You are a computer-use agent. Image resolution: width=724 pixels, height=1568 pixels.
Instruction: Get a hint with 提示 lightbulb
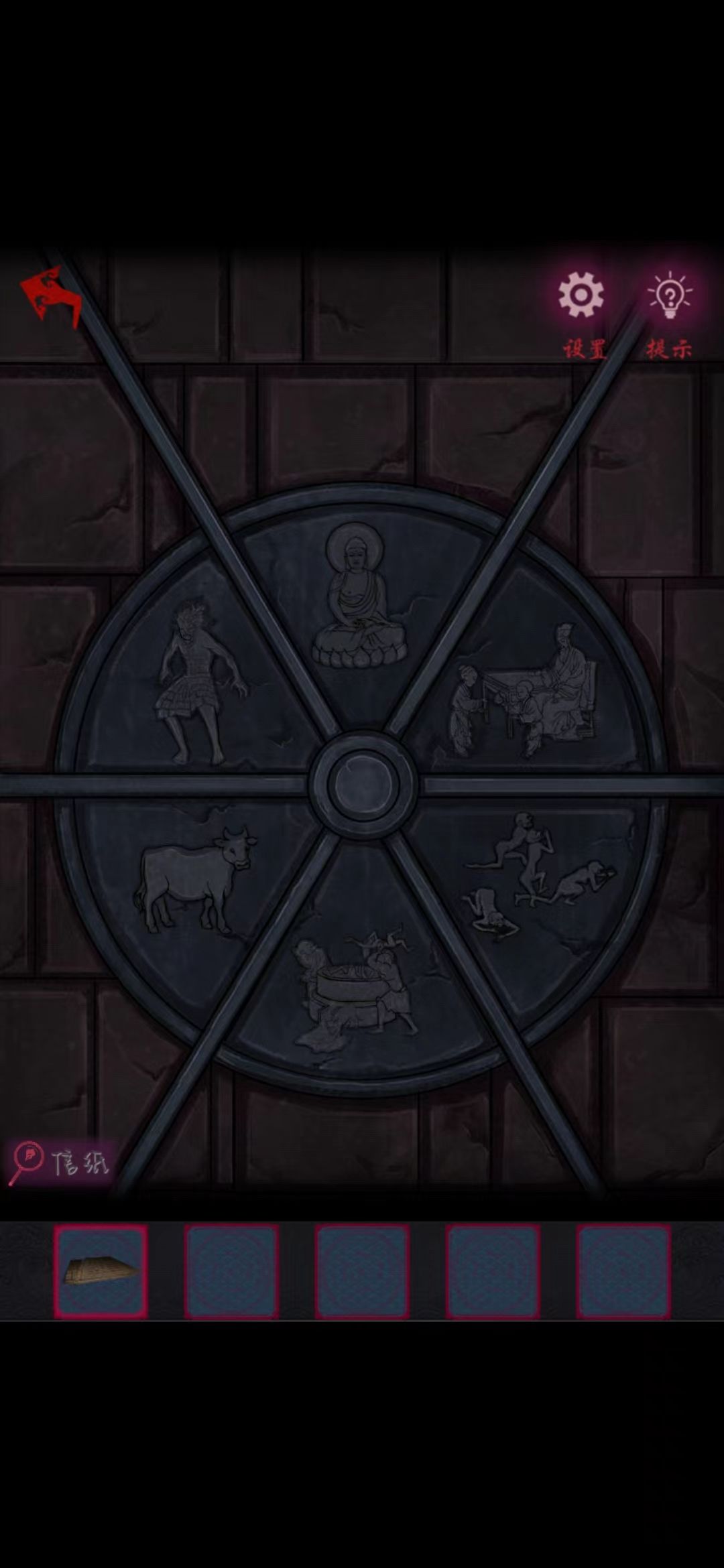click(x=670, y=296)
